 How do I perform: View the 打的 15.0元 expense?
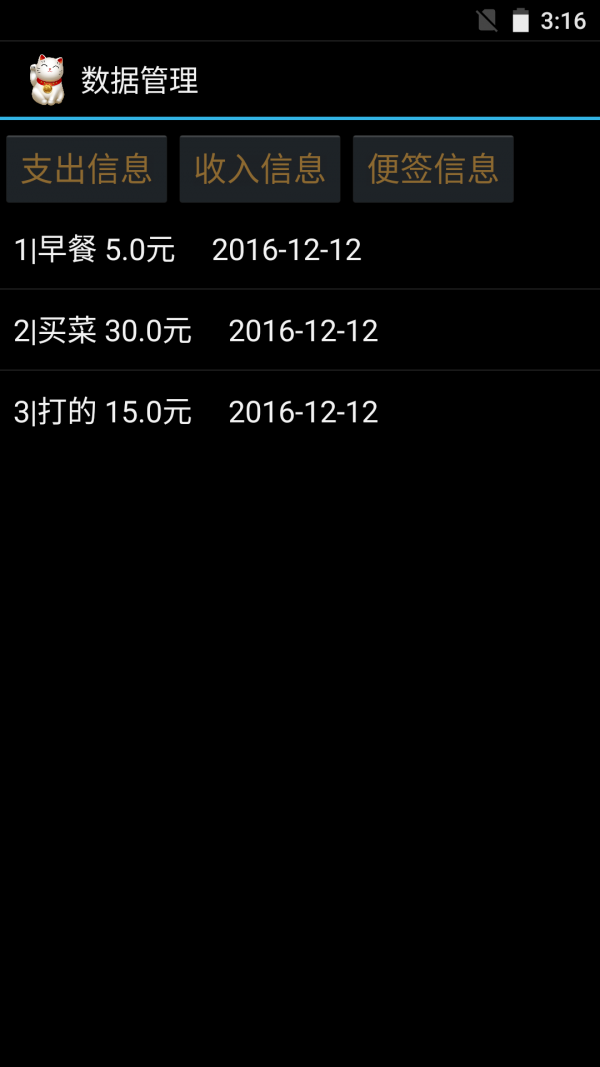pyautogui.click(x=300, y=412)
